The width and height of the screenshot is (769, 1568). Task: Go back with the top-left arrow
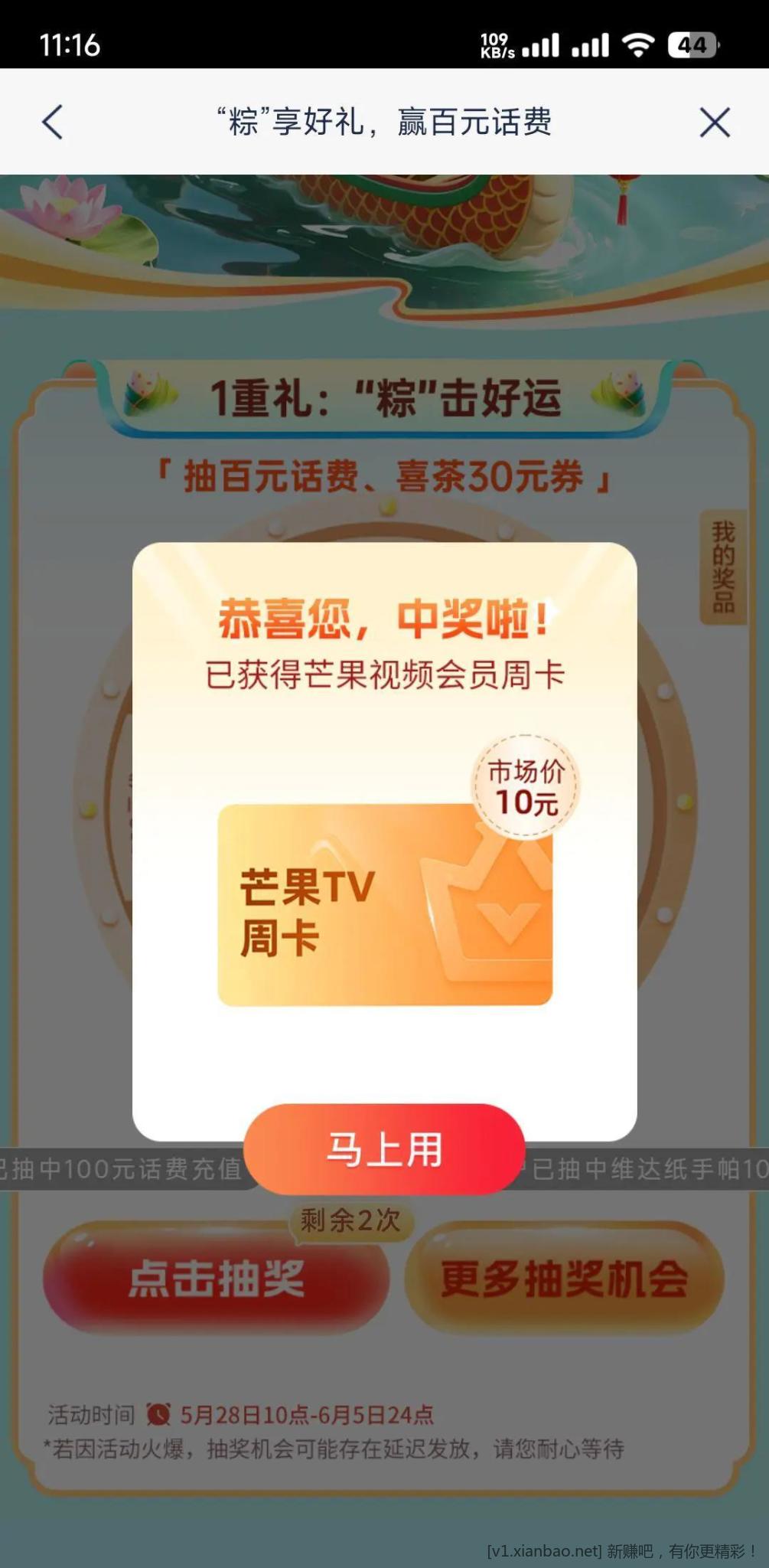[52, 122]
